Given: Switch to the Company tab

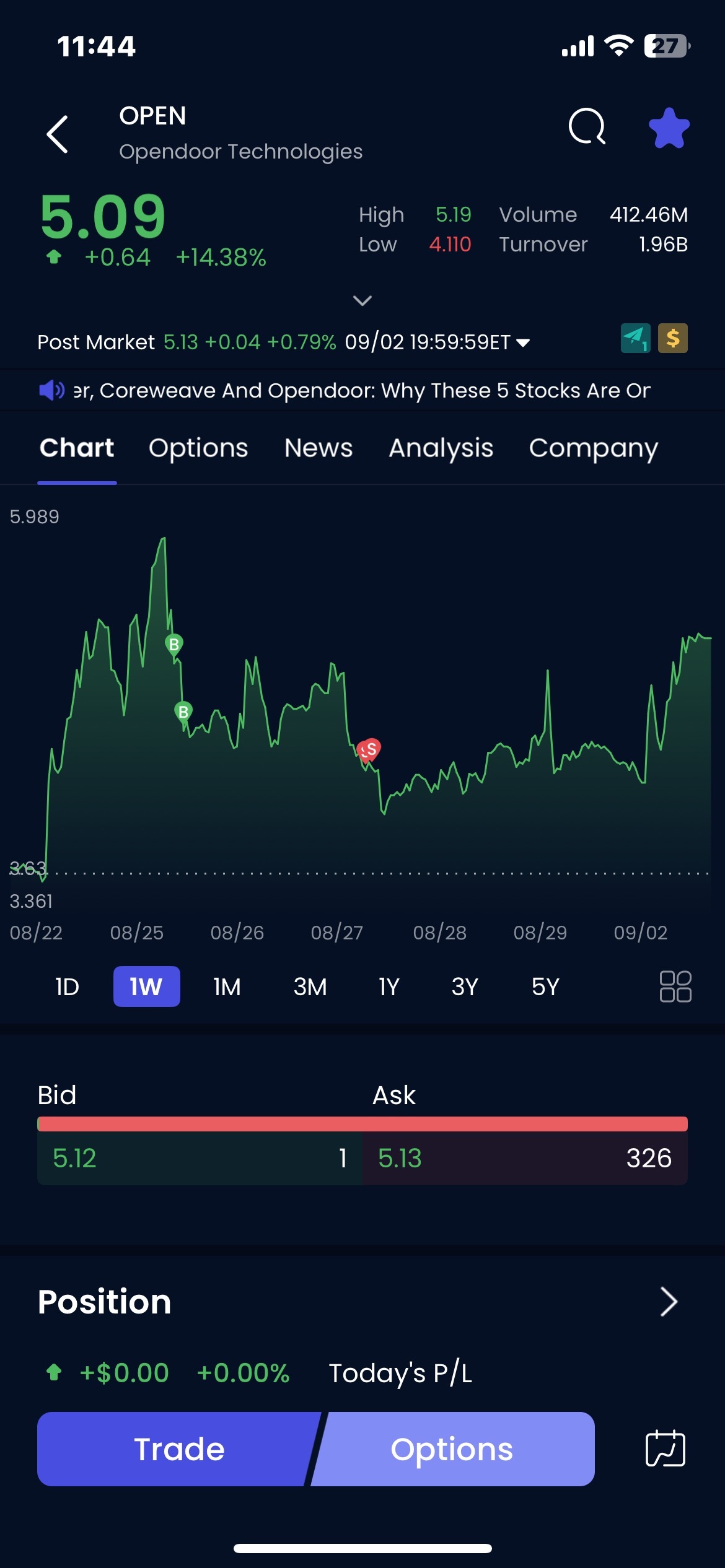Looking at the screenshot, I should [x=593, y=448].
